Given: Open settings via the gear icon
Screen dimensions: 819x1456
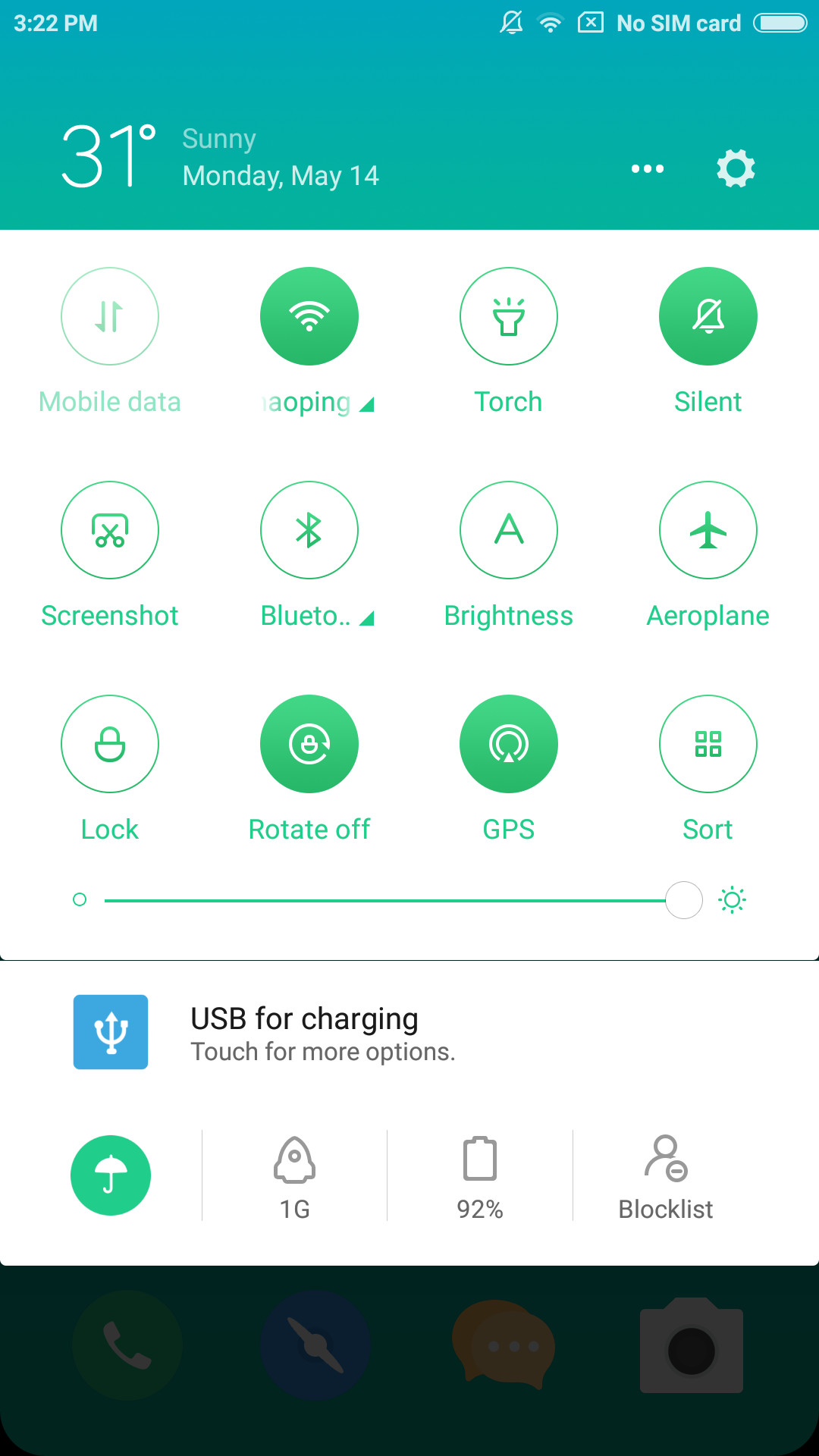Looking at the screenshot, I should [736, 168].
